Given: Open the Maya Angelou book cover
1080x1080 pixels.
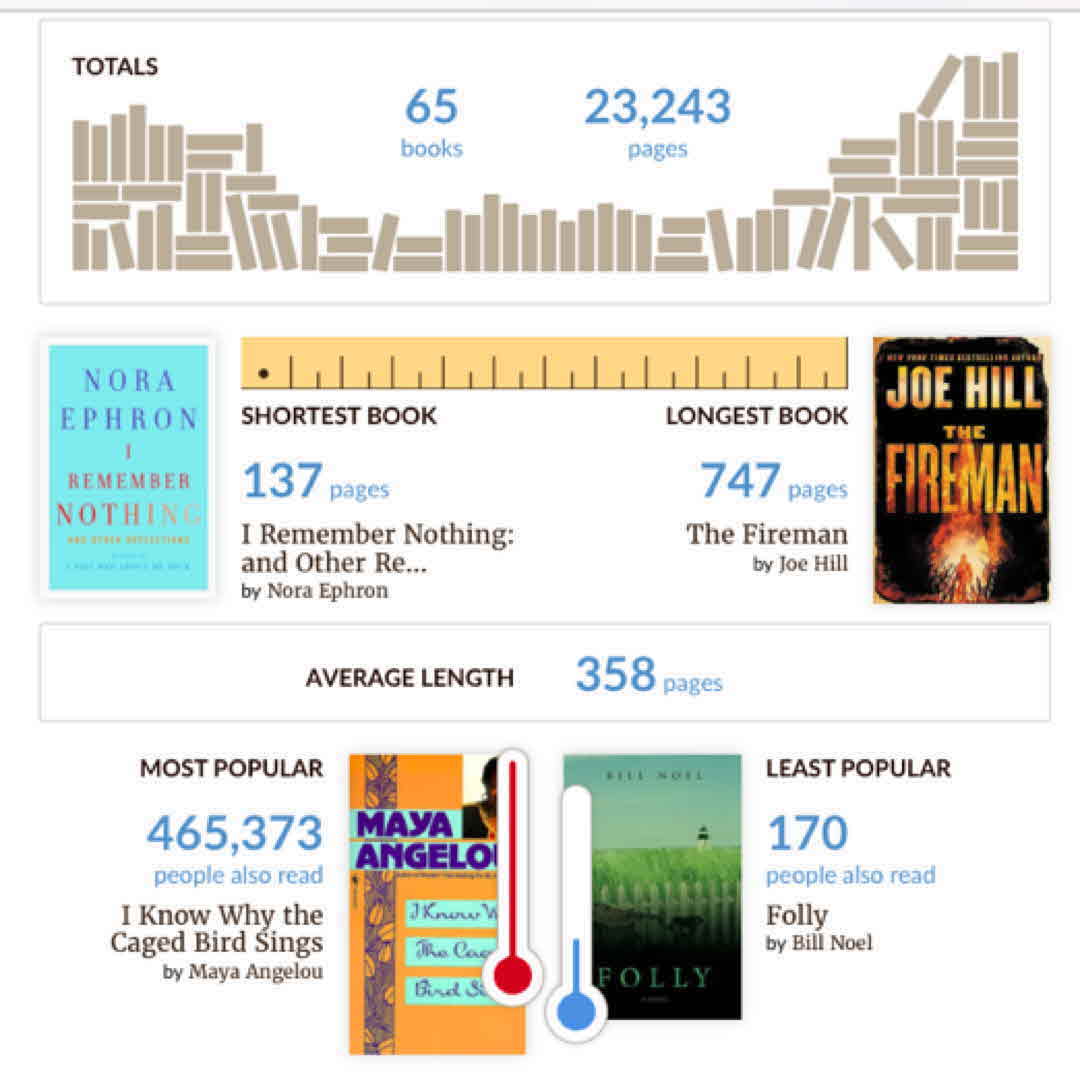Looking at the screenshot, I should coord(420,900).
